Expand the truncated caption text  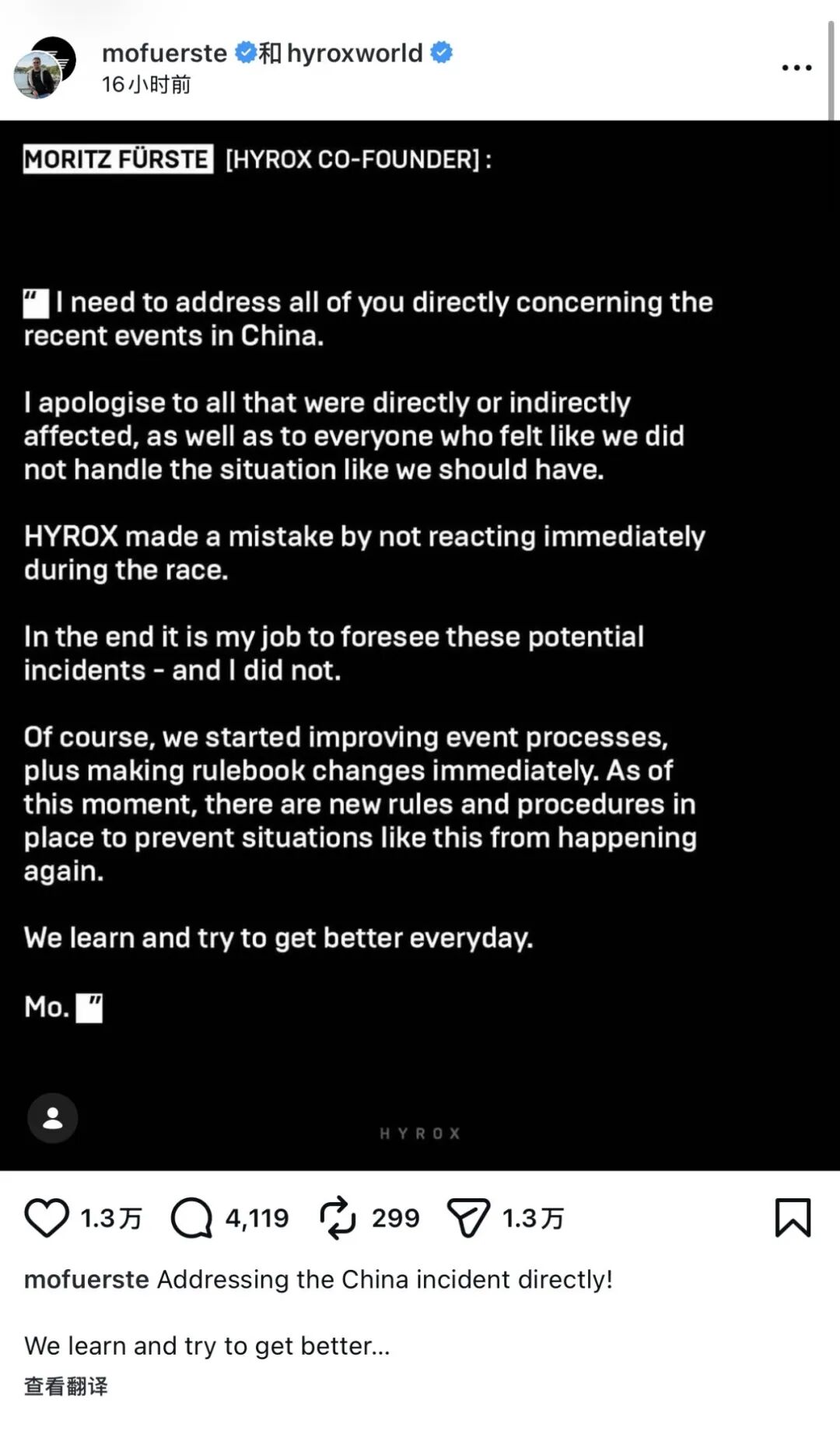click(x=207, y=1345)
